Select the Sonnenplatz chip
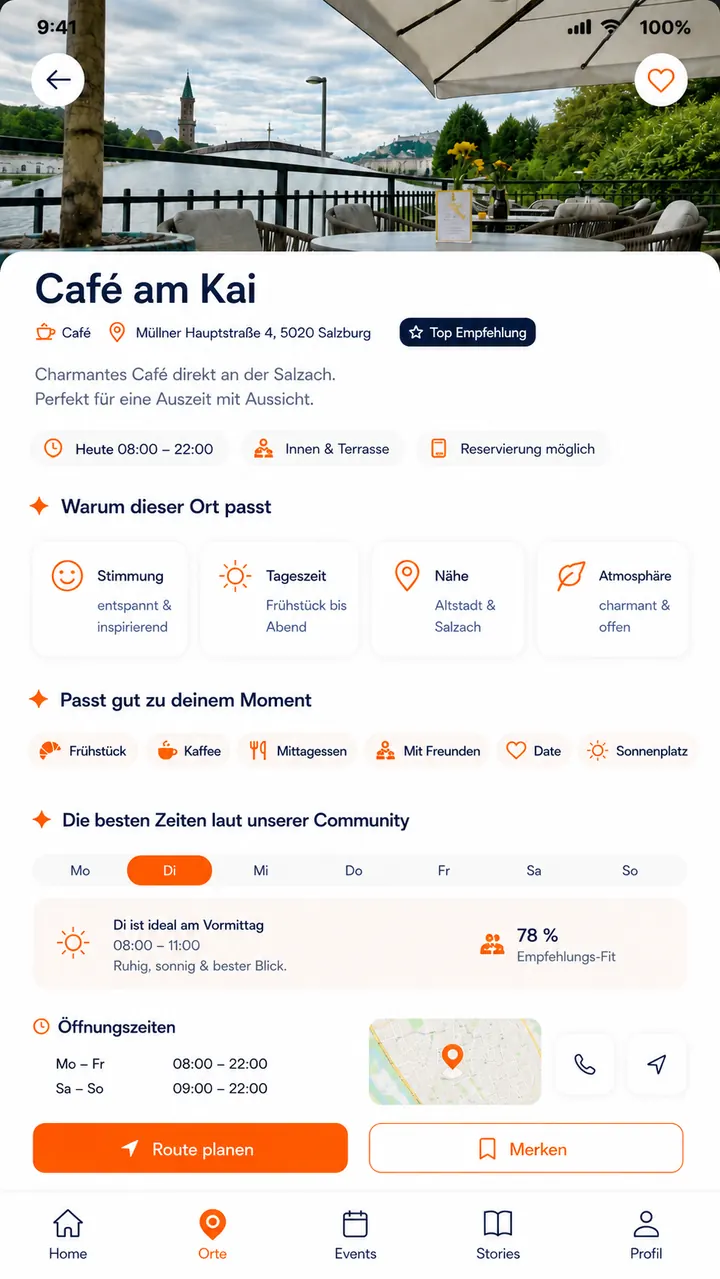Image resolution: width=720 pixels, height=1279 pixels. [x=638, y=751]
